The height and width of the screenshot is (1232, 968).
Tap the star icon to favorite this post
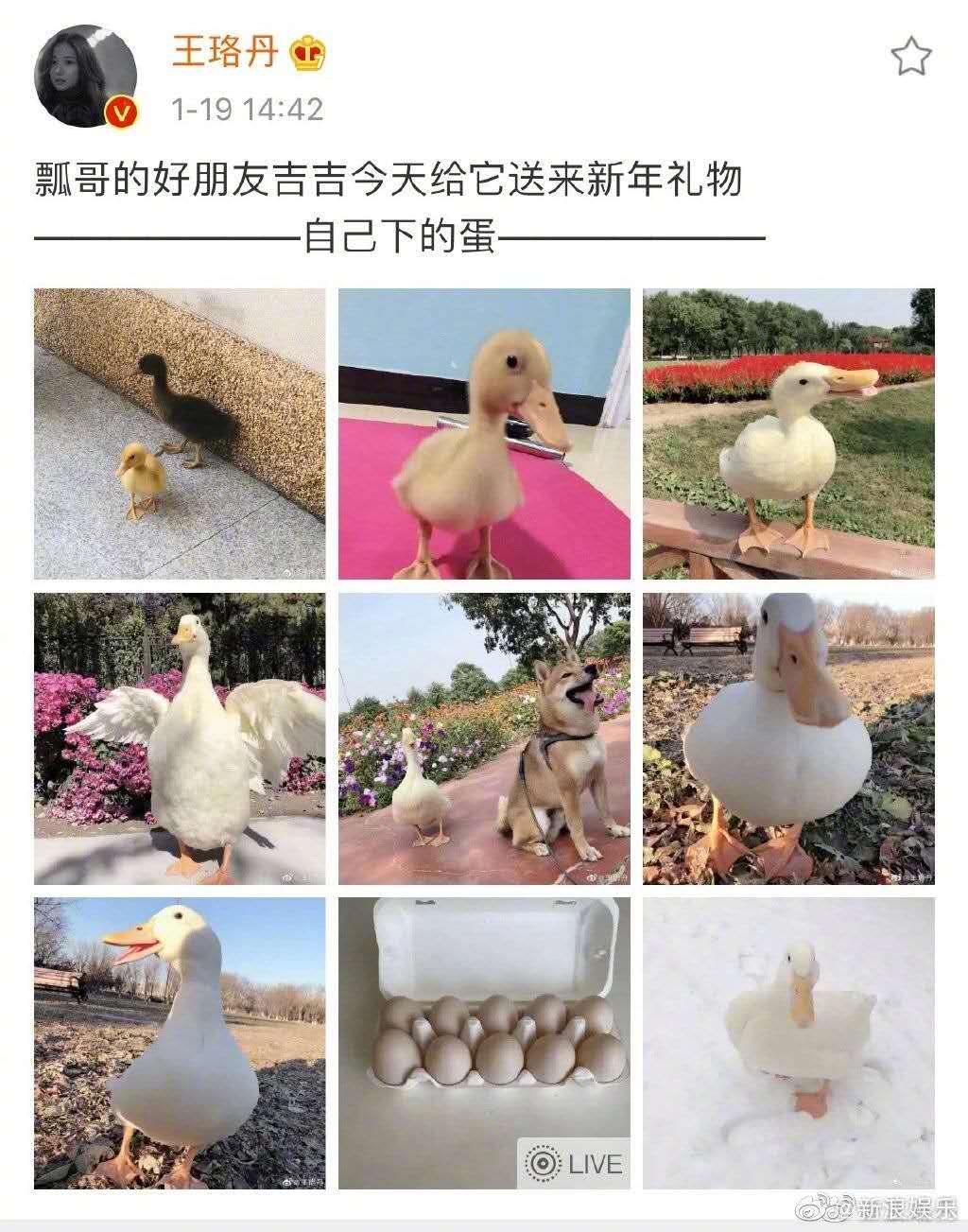click(910, 57)
